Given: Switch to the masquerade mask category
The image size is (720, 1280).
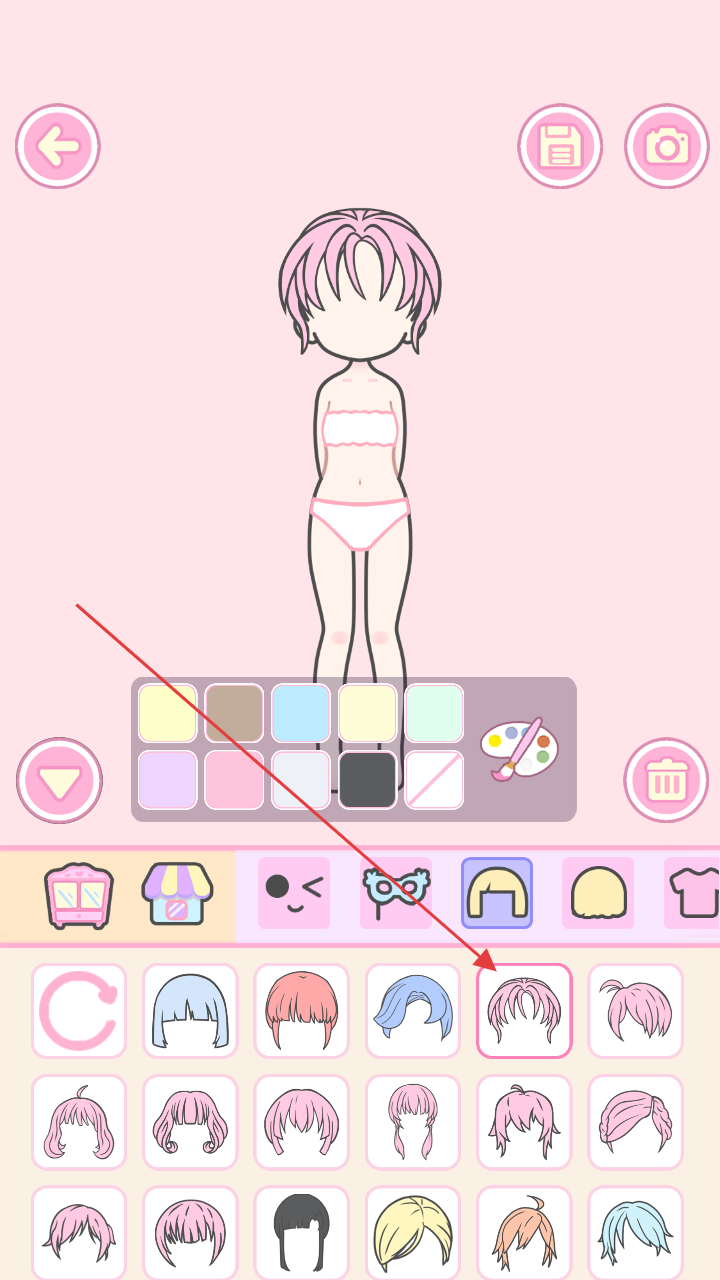Looking at the screenshot, I should 396,893.
